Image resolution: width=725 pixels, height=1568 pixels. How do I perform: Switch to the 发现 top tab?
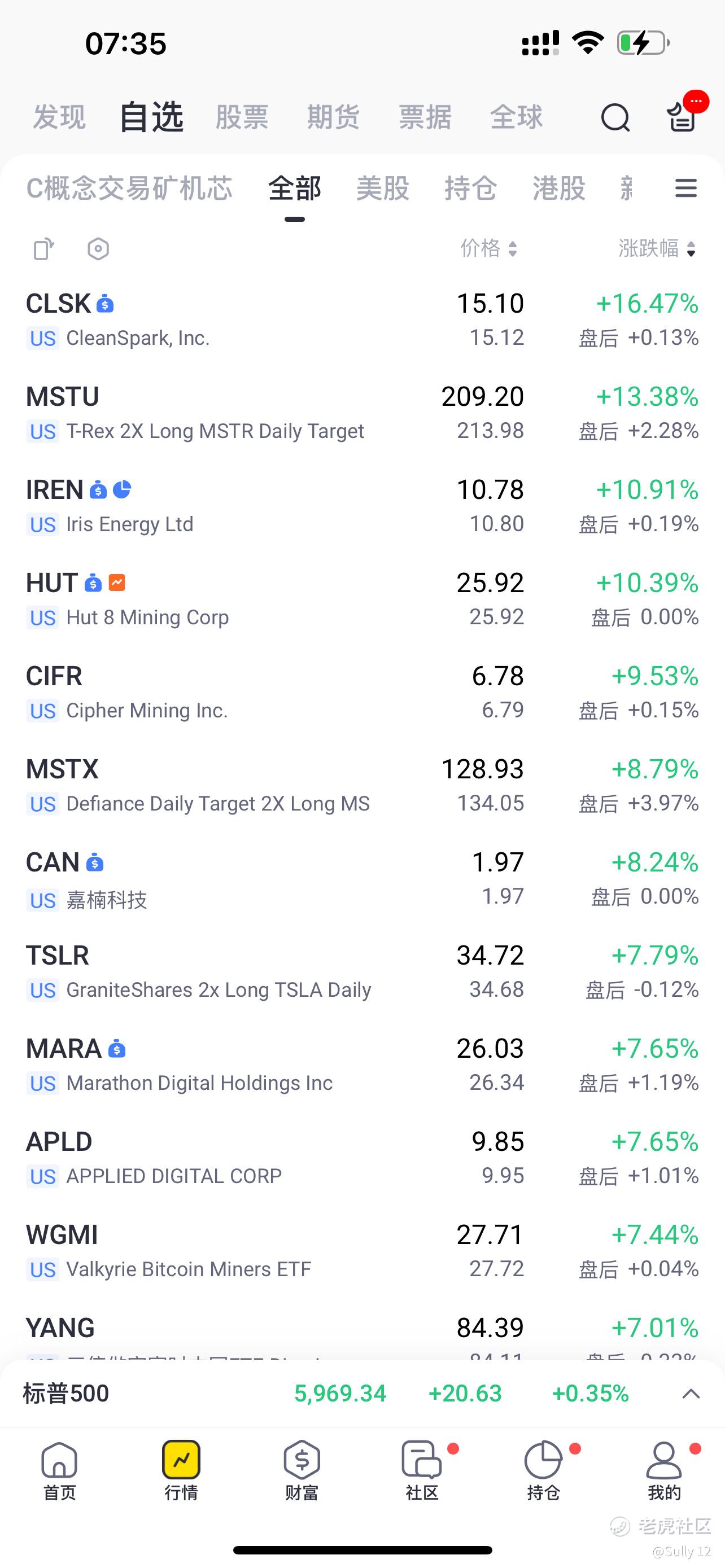click(x=59, y=117)
